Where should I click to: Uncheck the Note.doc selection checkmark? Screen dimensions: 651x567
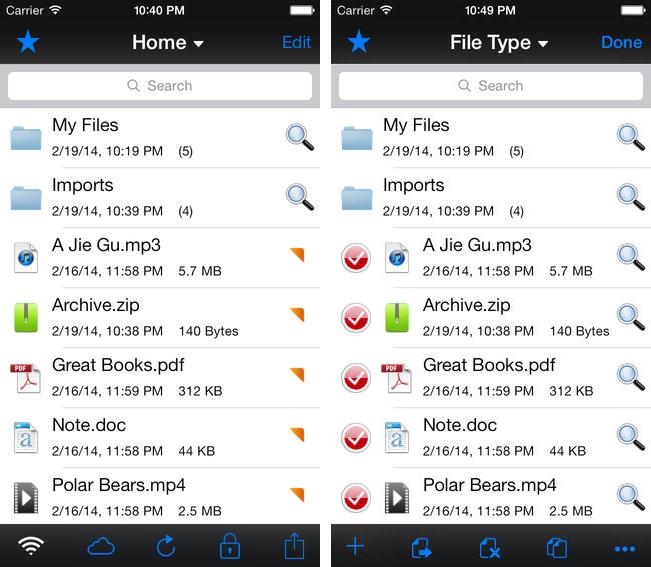355,437
